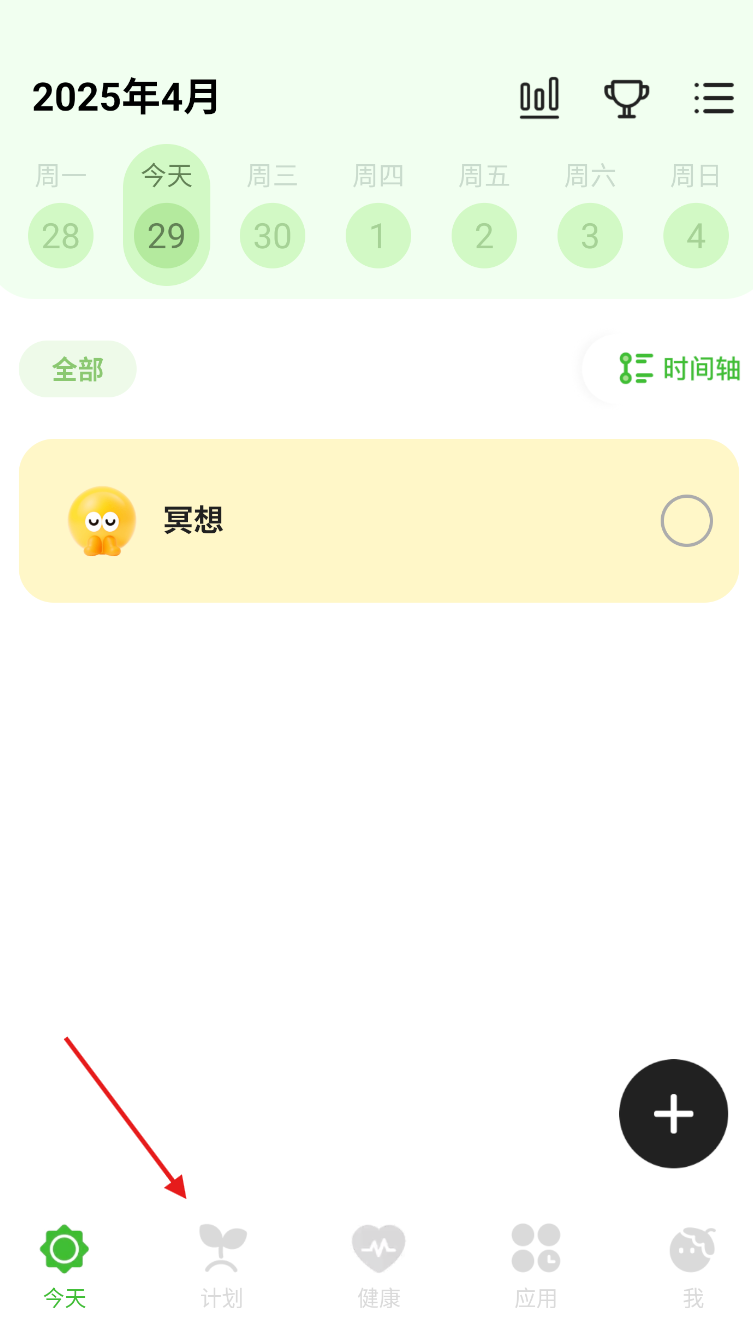Switch to the 计划 tab
The width and height of the screenshot is (753, 1324).
(x=222, y=1266)
